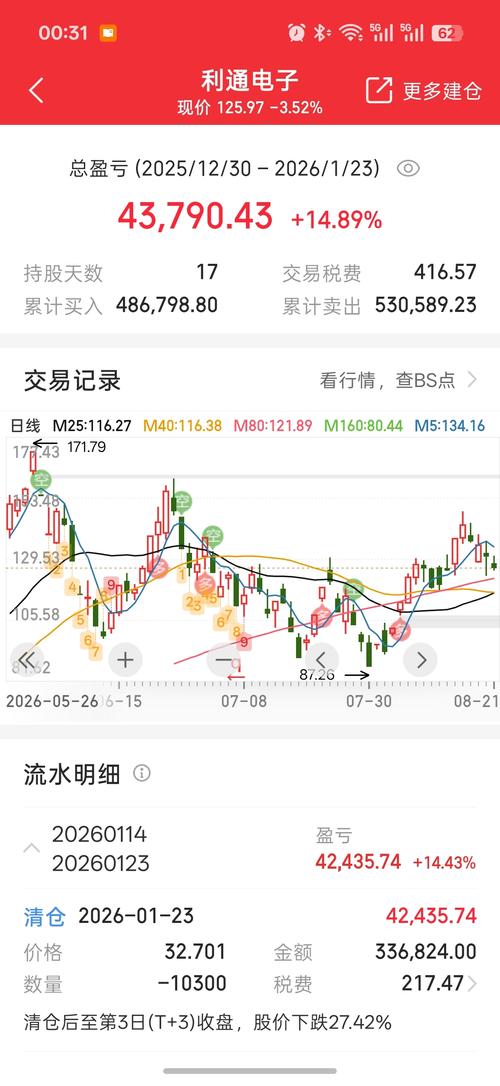This screenshot has height=1086, width=500.
Task: Open 更多建仓 at the top right
Action: [423, 90]
